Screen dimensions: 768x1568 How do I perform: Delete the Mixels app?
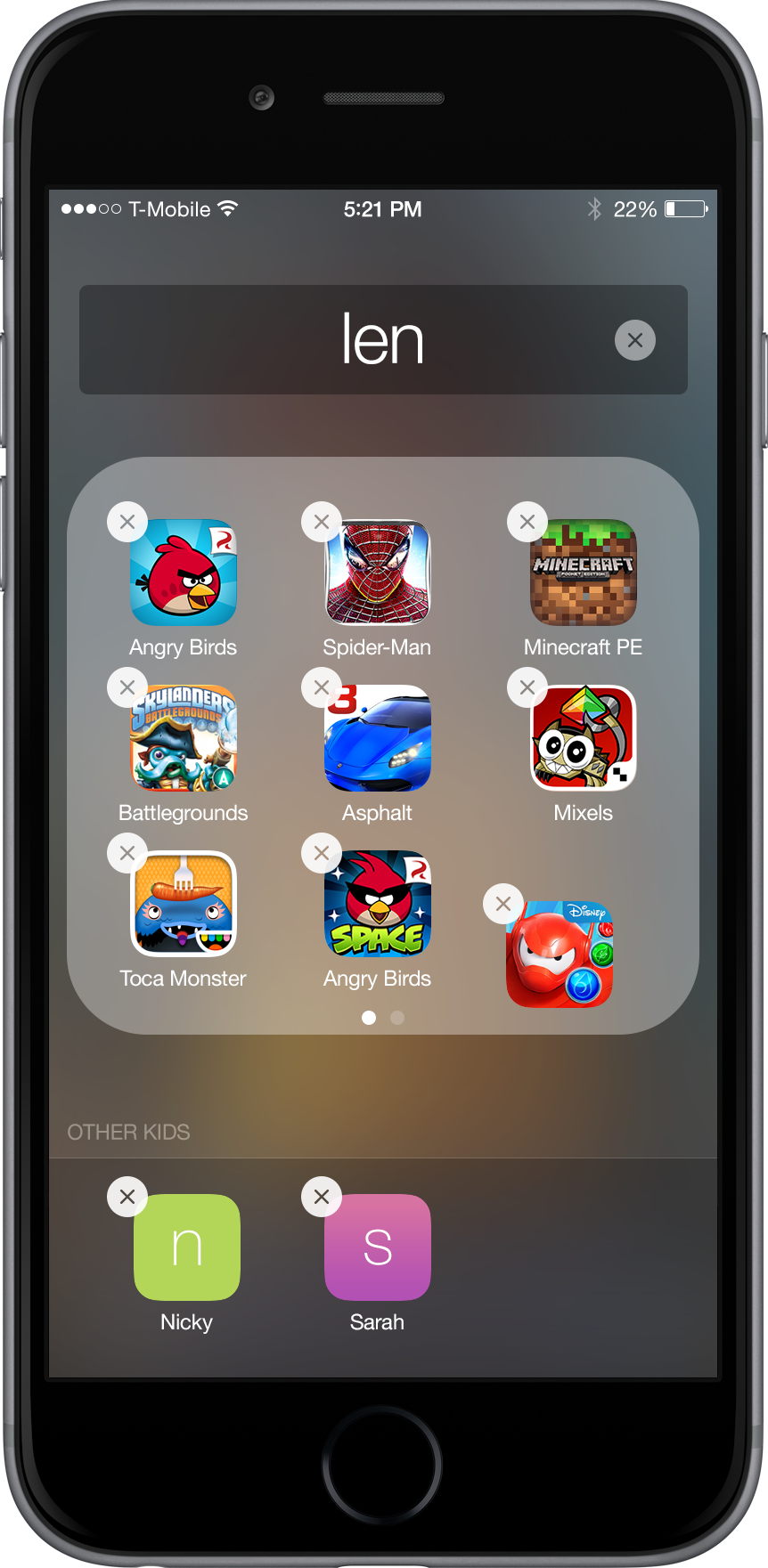tap(527, 687)
